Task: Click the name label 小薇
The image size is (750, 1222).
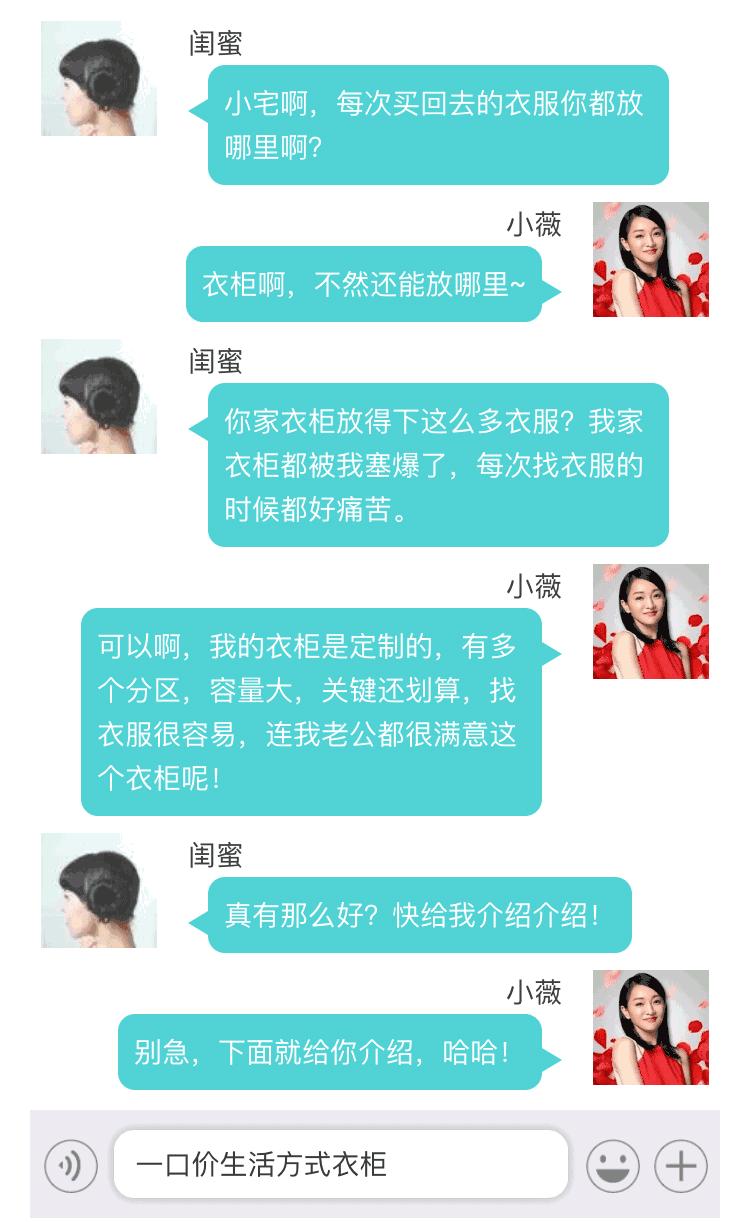Action: point(531,227)
